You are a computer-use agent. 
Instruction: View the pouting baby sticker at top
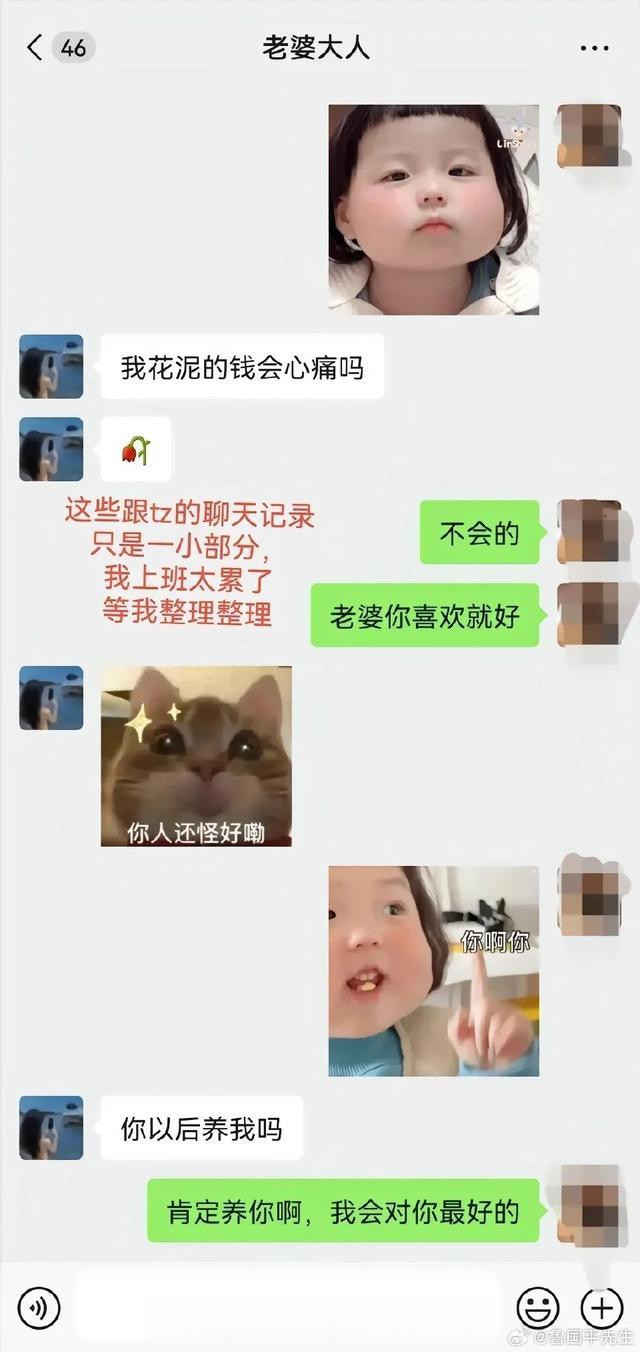tap(434, 209)
